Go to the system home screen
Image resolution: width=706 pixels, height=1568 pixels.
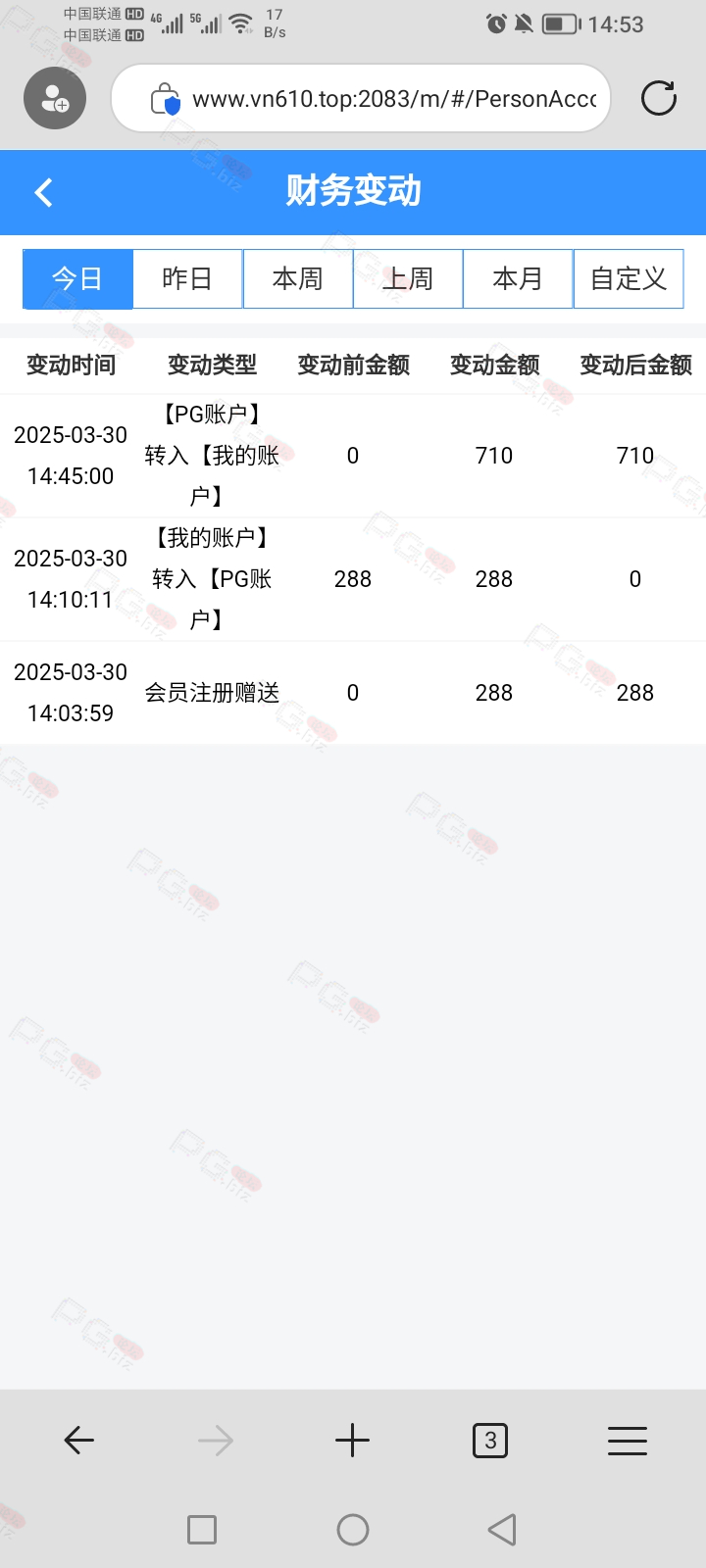[353, 1530]
